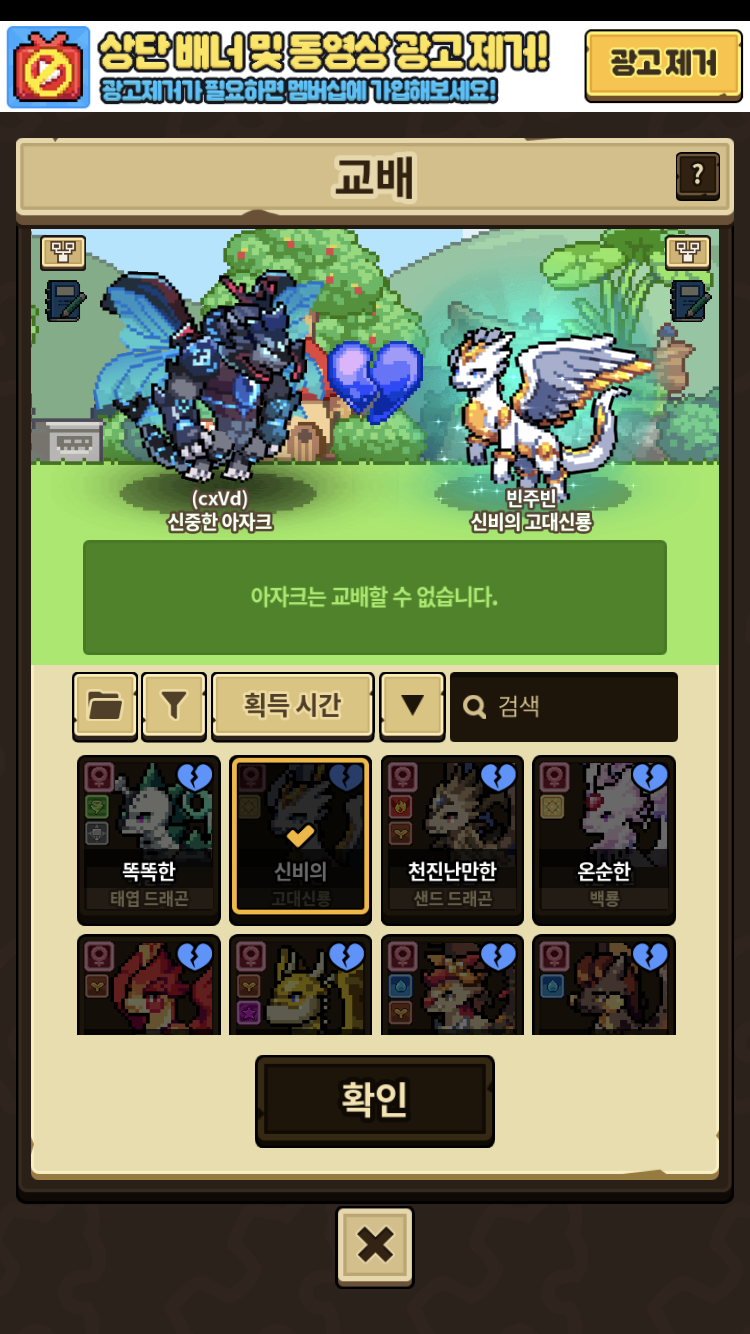The height and width of the screenshot is (1334, 750).
Task: Select the 똑똑한 태엽 드래곤 card
Action: [149, 839]
